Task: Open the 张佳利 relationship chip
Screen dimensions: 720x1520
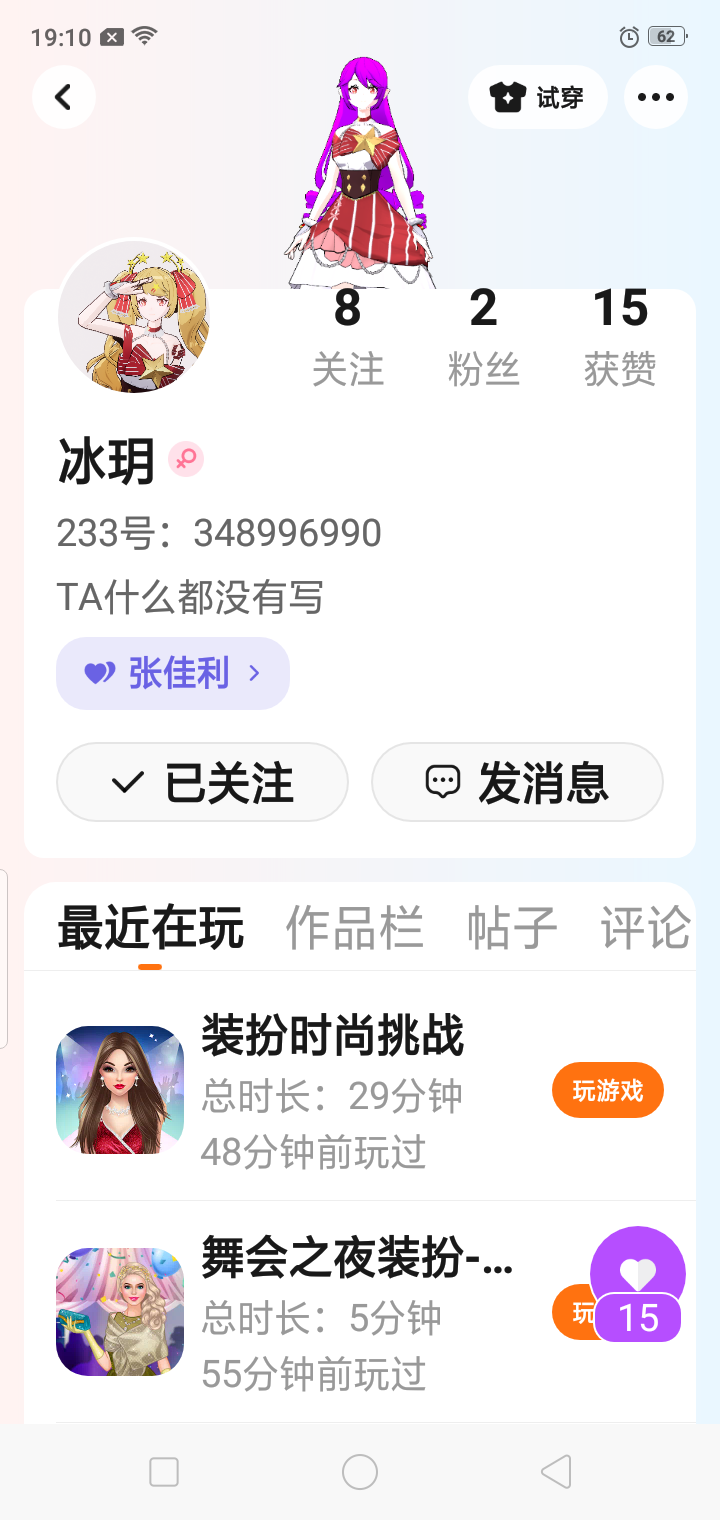Action: point(173,673)
